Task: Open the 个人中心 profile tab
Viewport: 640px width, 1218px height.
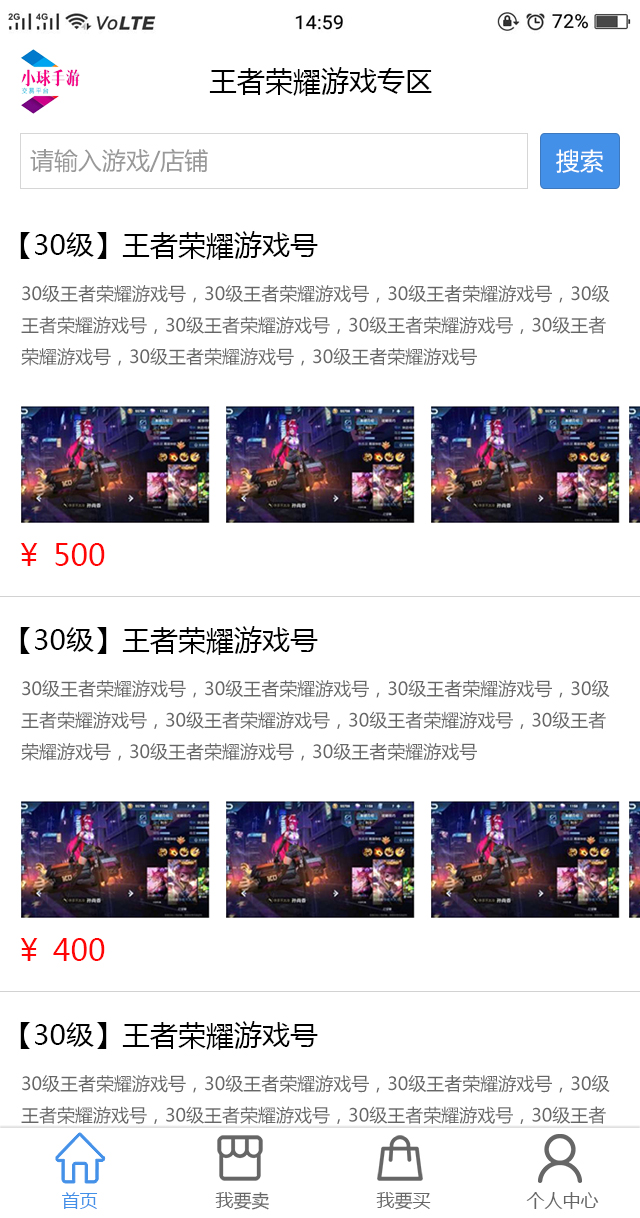Action: (x=561, y=1172)
